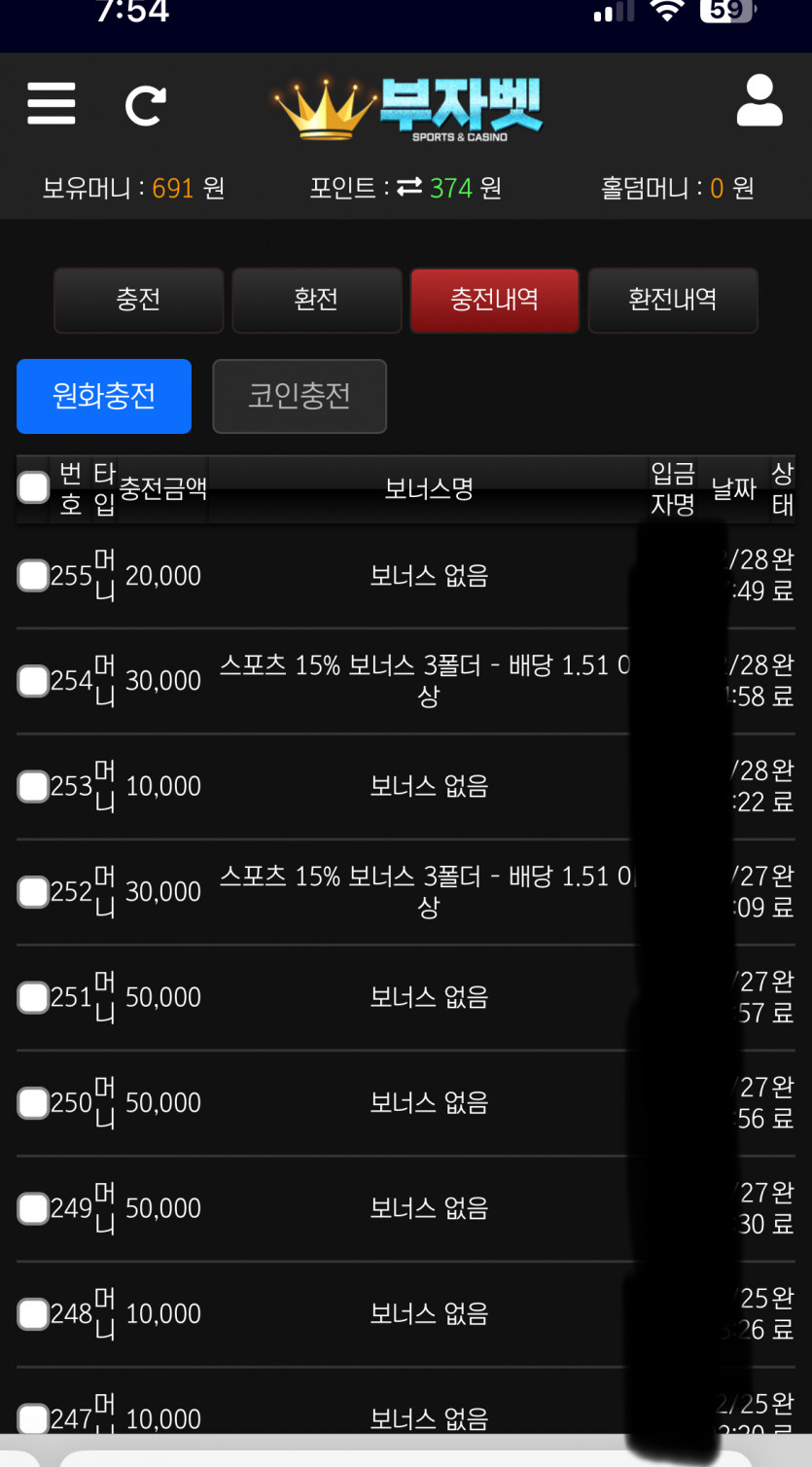Mark the checkbox for entry 251

coord(33,997)
